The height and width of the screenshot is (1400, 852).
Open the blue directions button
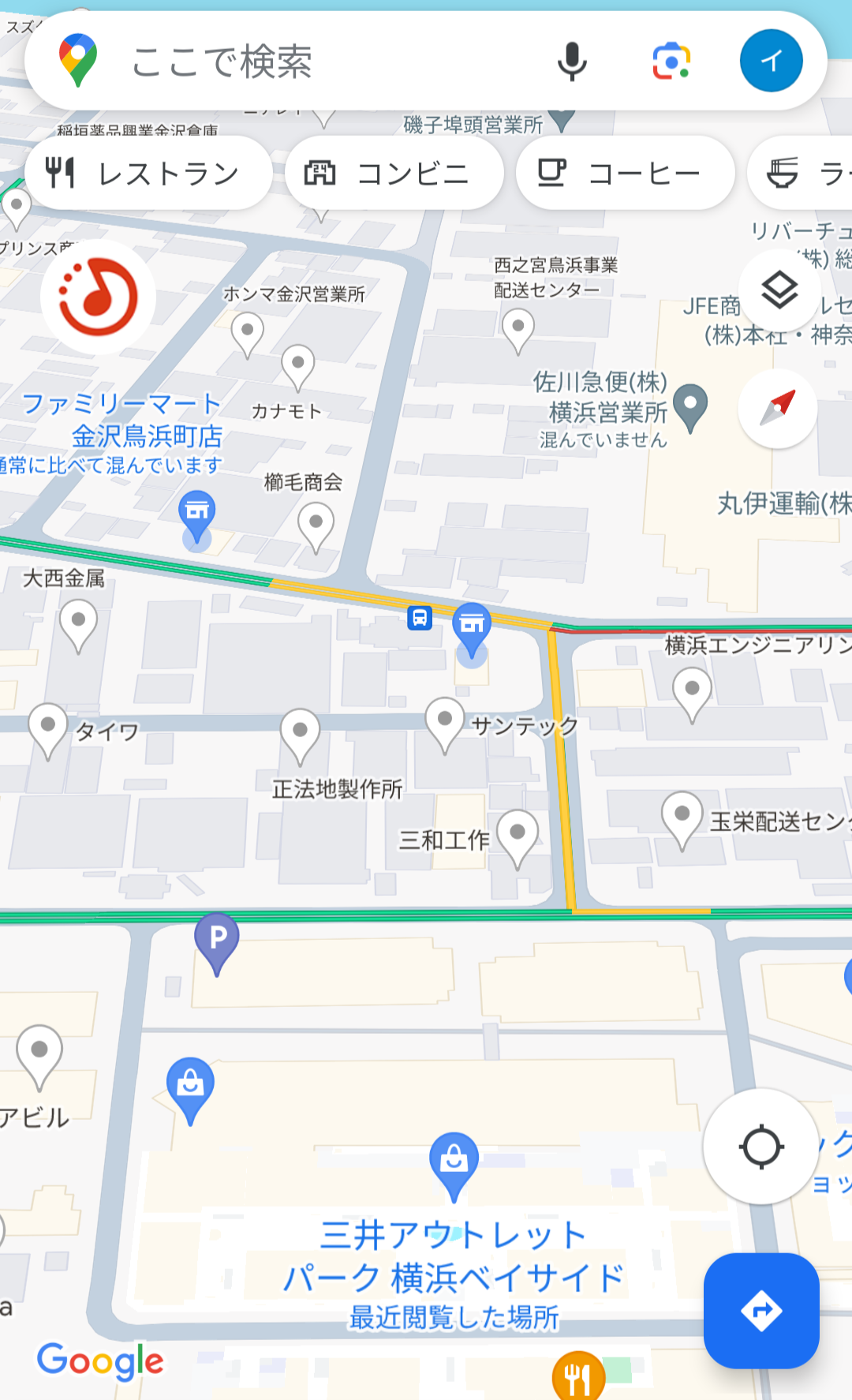[760, 1311]
